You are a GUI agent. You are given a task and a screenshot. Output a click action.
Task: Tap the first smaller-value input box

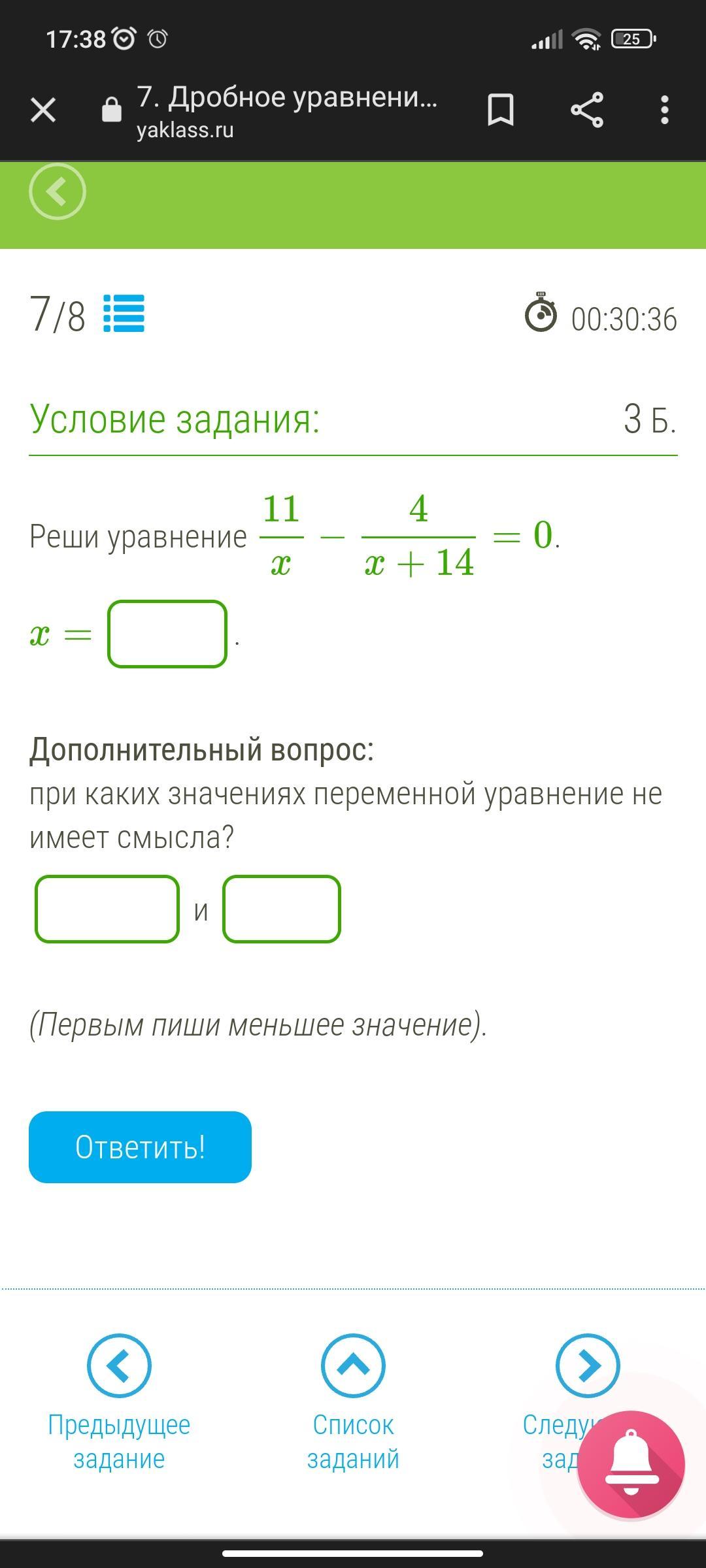[107, 909]
